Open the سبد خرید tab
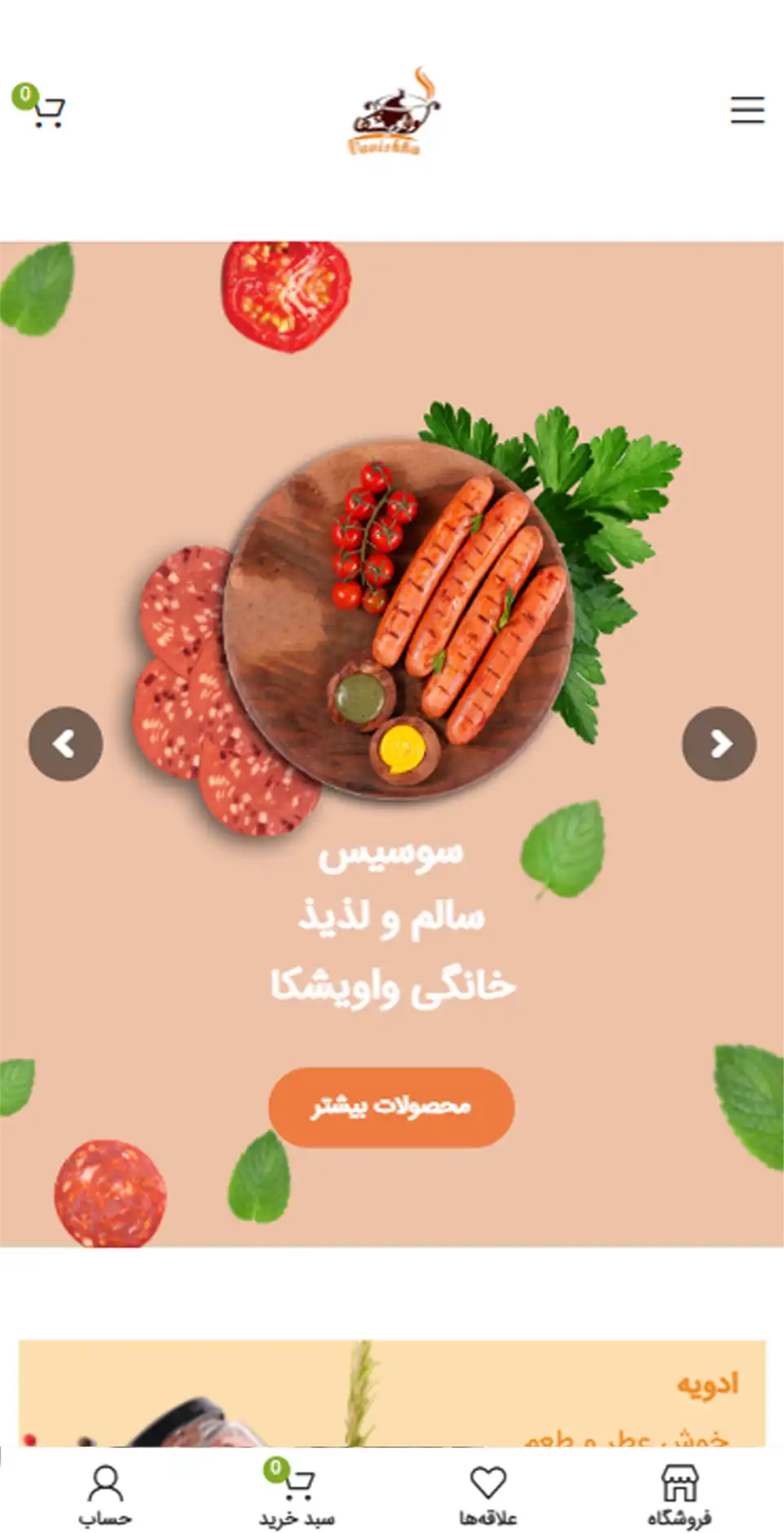The height and width of the screenshot is (1533, 784). 297,1494
